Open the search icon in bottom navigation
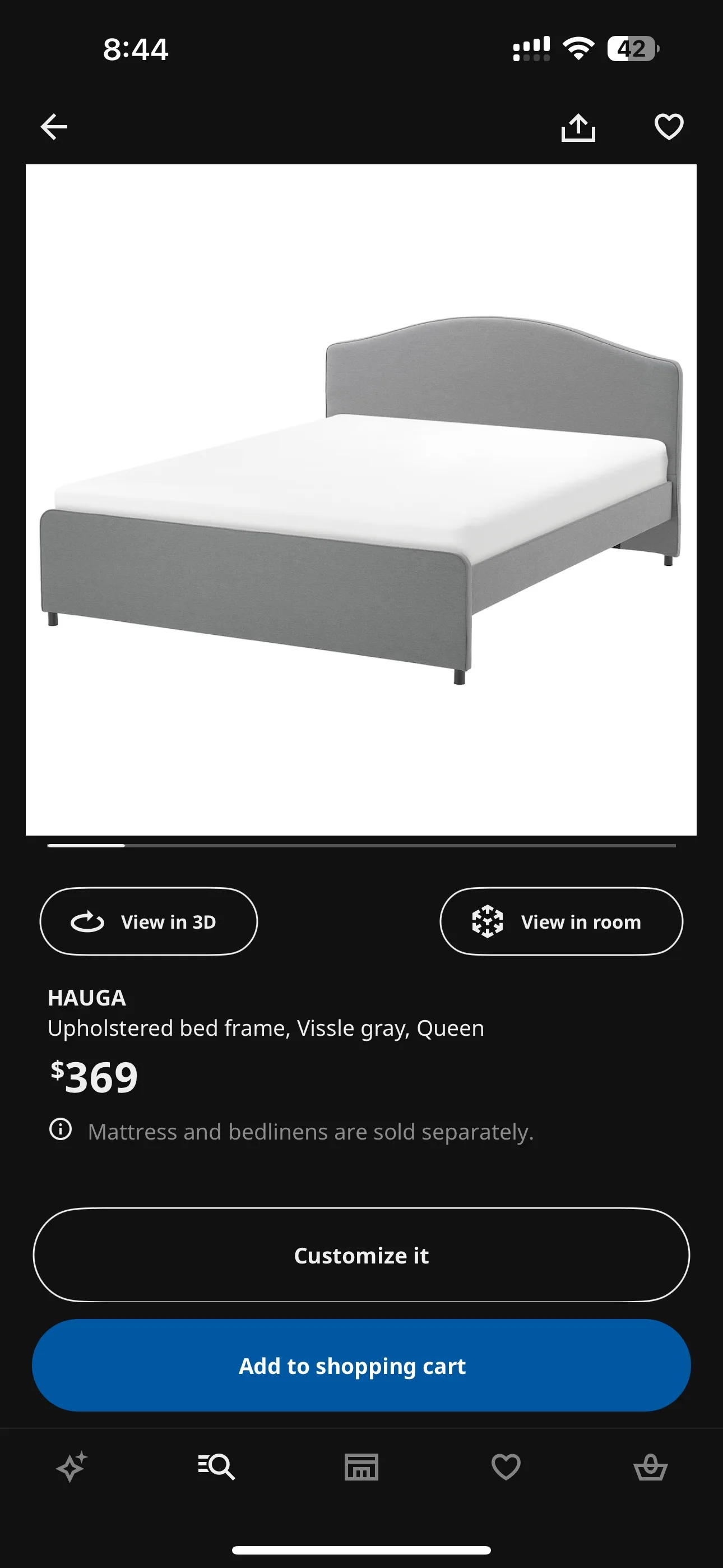 (x=217, y=1466)
